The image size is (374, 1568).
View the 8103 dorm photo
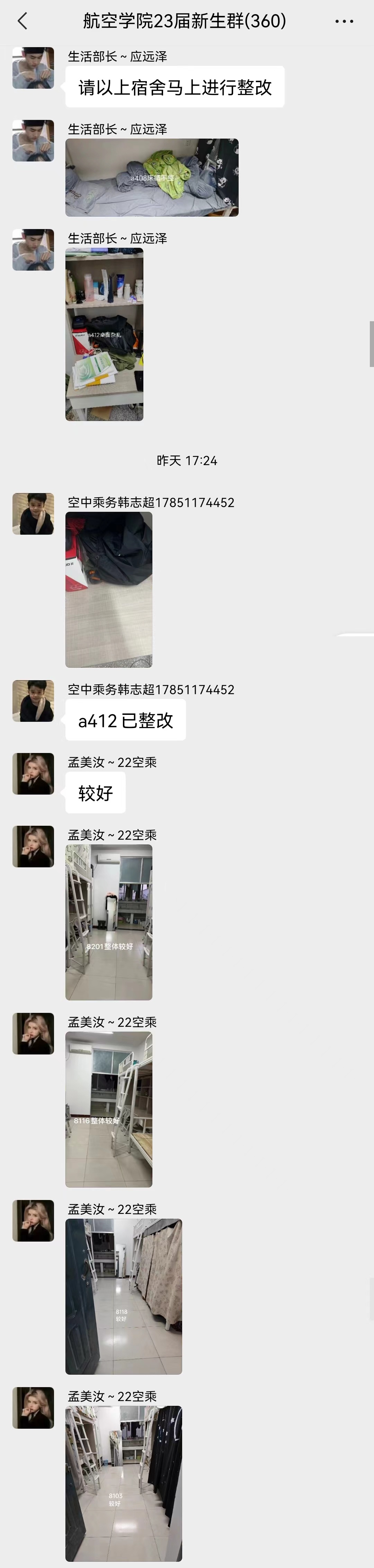point(123,1483)
